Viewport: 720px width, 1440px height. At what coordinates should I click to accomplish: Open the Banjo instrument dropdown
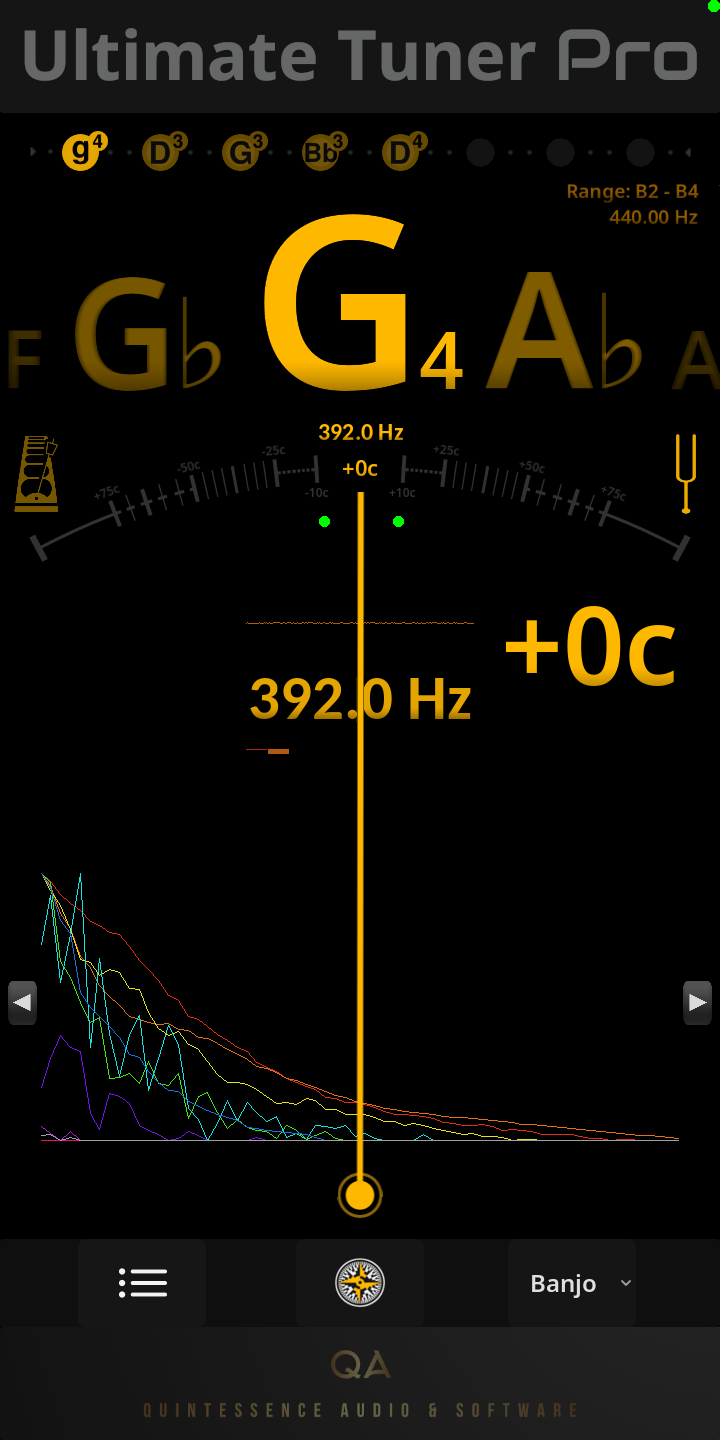coord(571,1283)
